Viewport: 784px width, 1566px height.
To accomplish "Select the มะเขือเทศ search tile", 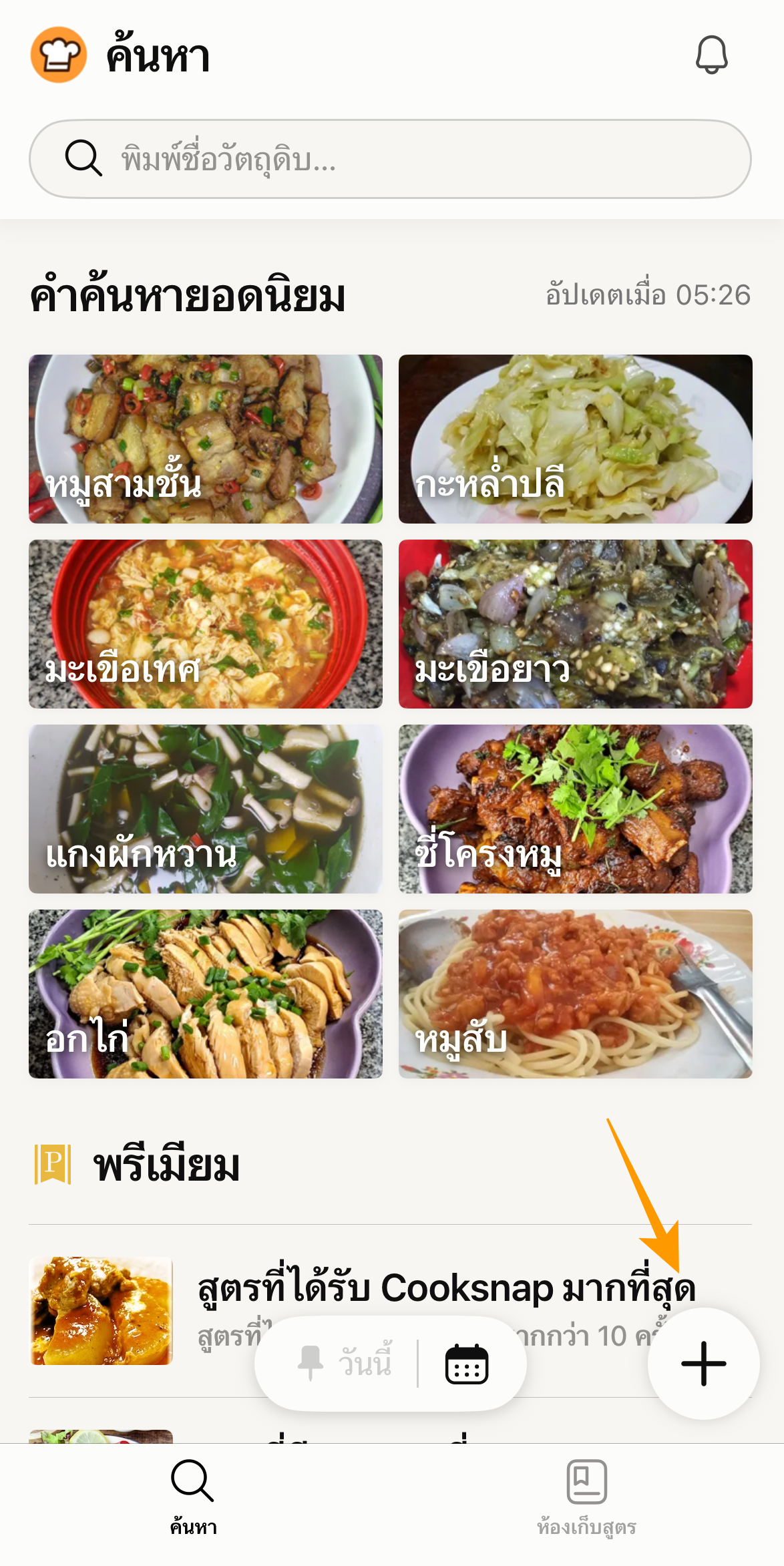I will (x=206, y=624).
